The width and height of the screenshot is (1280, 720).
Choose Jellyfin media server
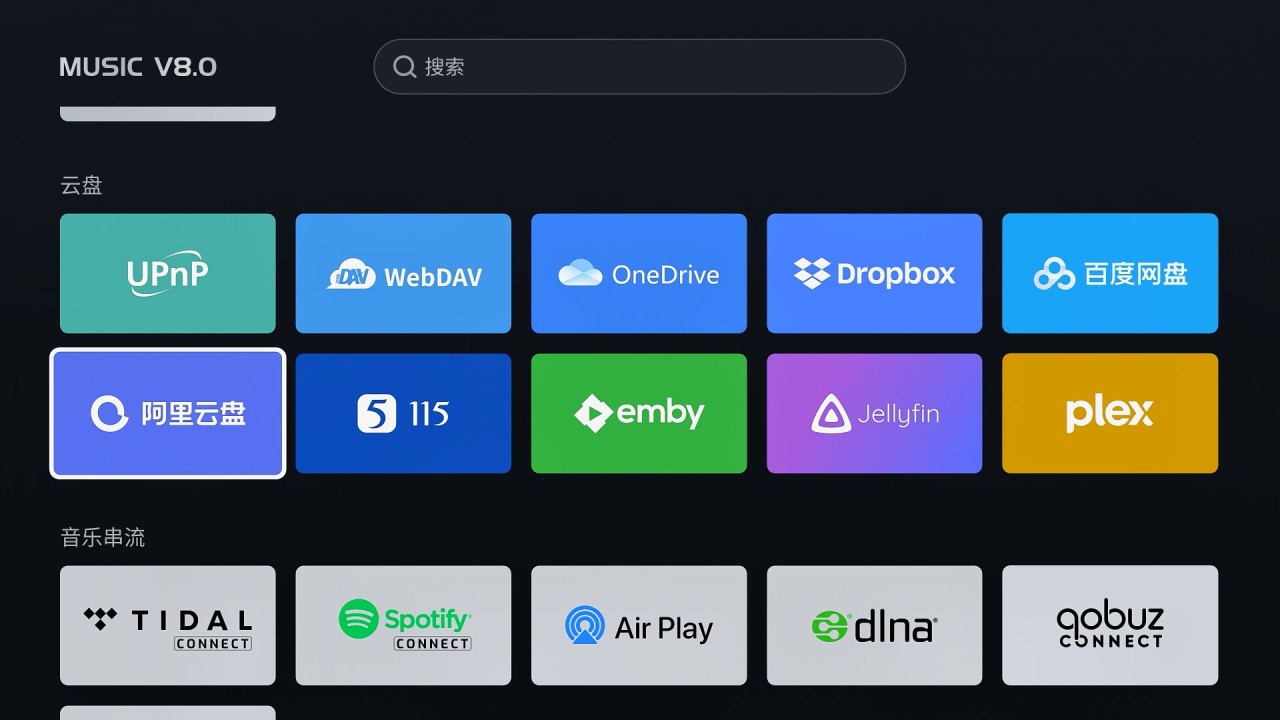pos(874,413)
